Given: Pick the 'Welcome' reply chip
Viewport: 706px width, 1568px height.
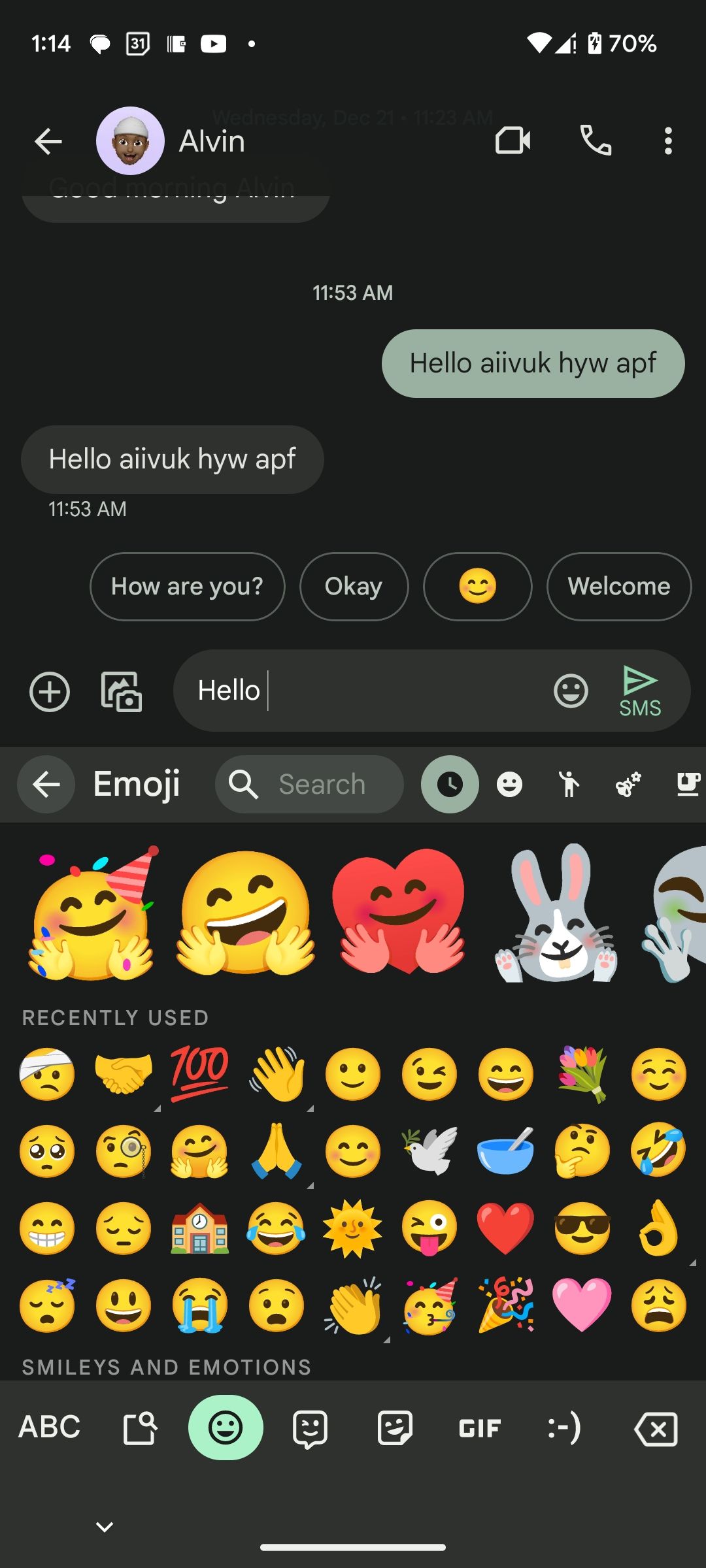Looking at the screenshot, I should click(x=618, y=587).
